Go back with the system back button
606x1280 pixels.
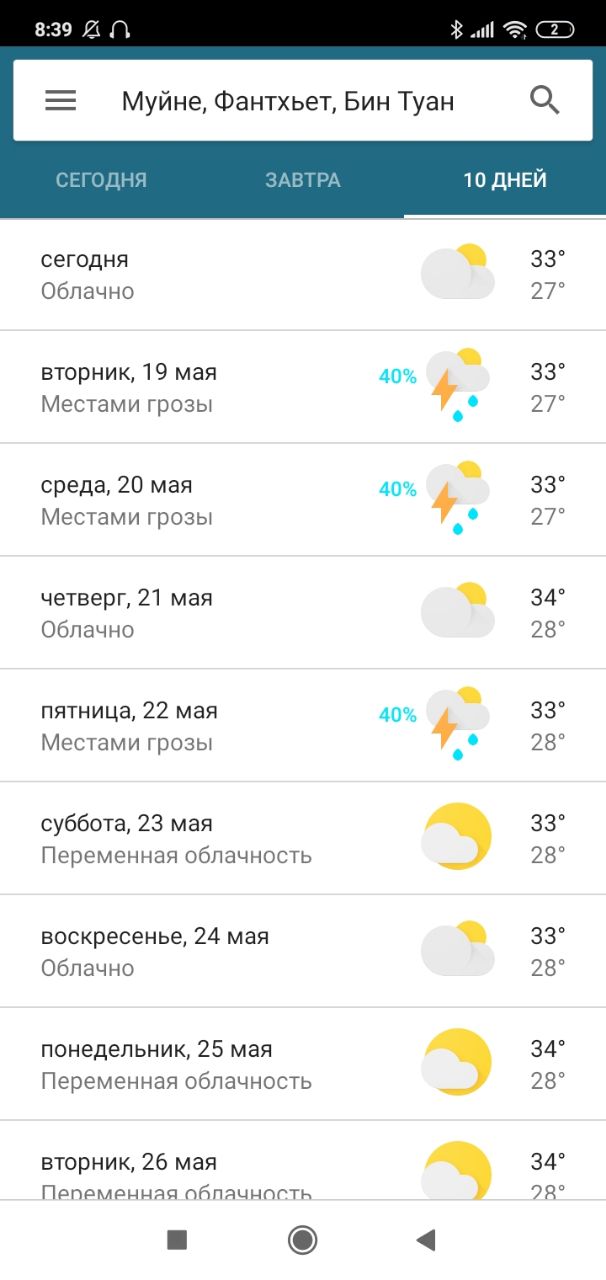coord(426,1240)
